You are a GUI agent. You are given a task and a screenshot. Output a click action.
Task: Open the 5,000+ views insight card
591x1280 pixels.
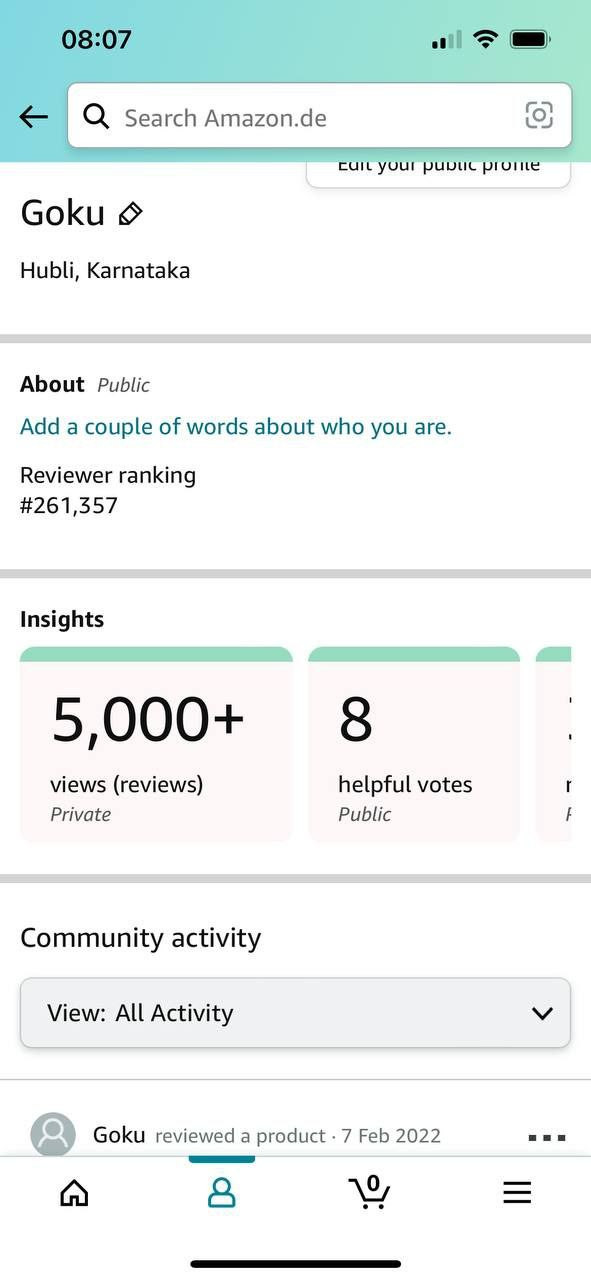coord(156,745)
